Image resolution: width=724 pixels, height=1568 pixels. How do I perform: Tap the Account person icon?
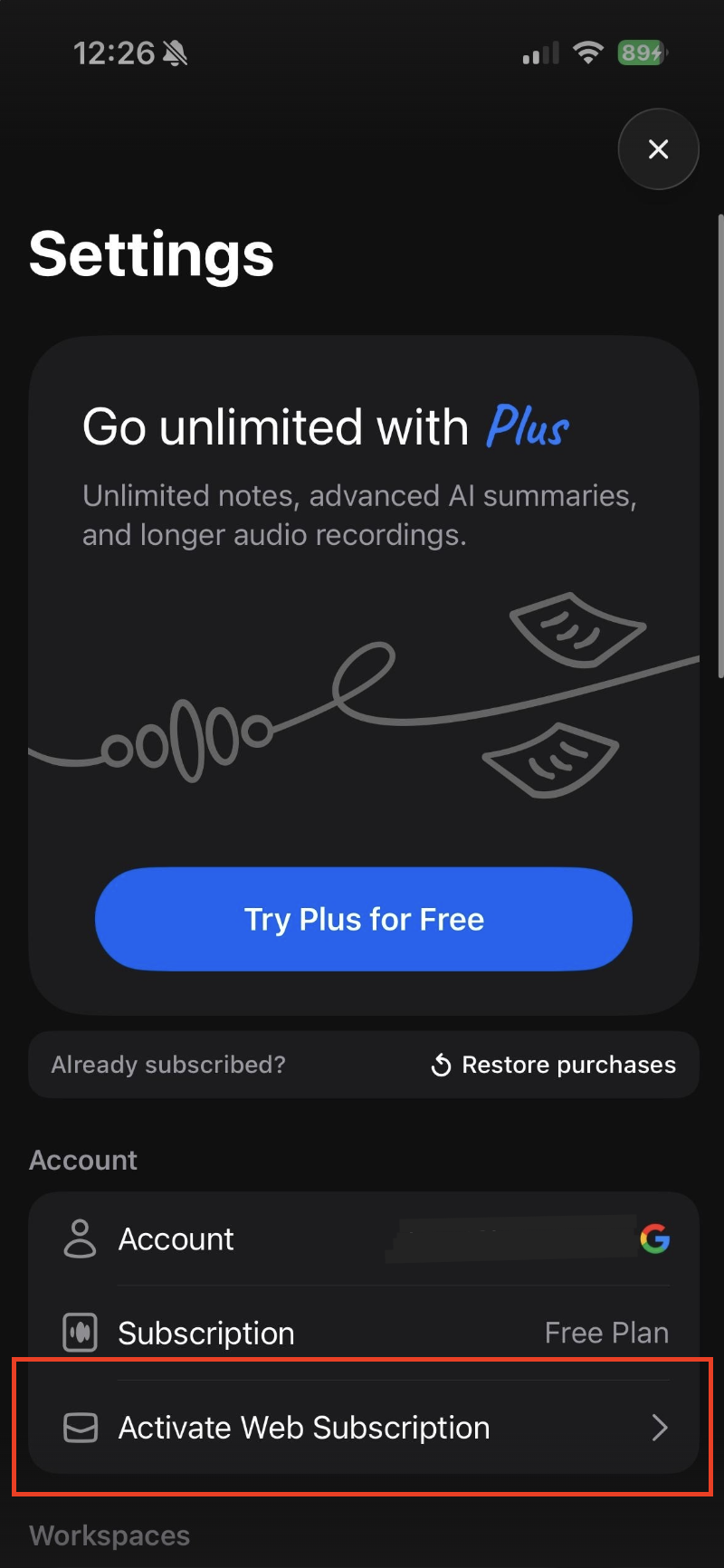tap(80, 1239)
